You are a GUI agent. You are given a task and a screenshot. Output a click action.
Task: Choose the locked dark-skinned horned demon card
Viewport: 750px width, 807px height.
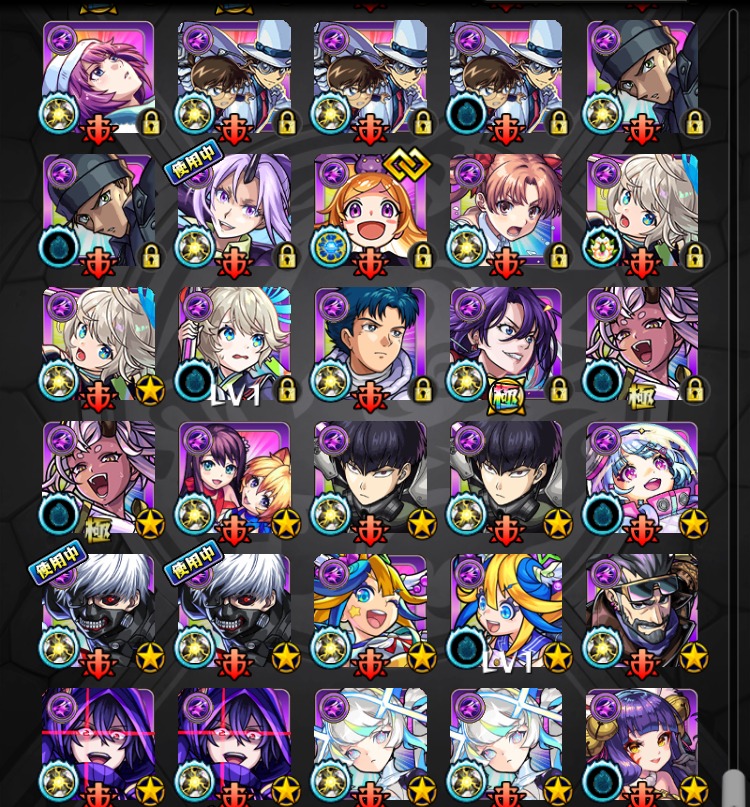pyautogui.click(x=642, y=346)
